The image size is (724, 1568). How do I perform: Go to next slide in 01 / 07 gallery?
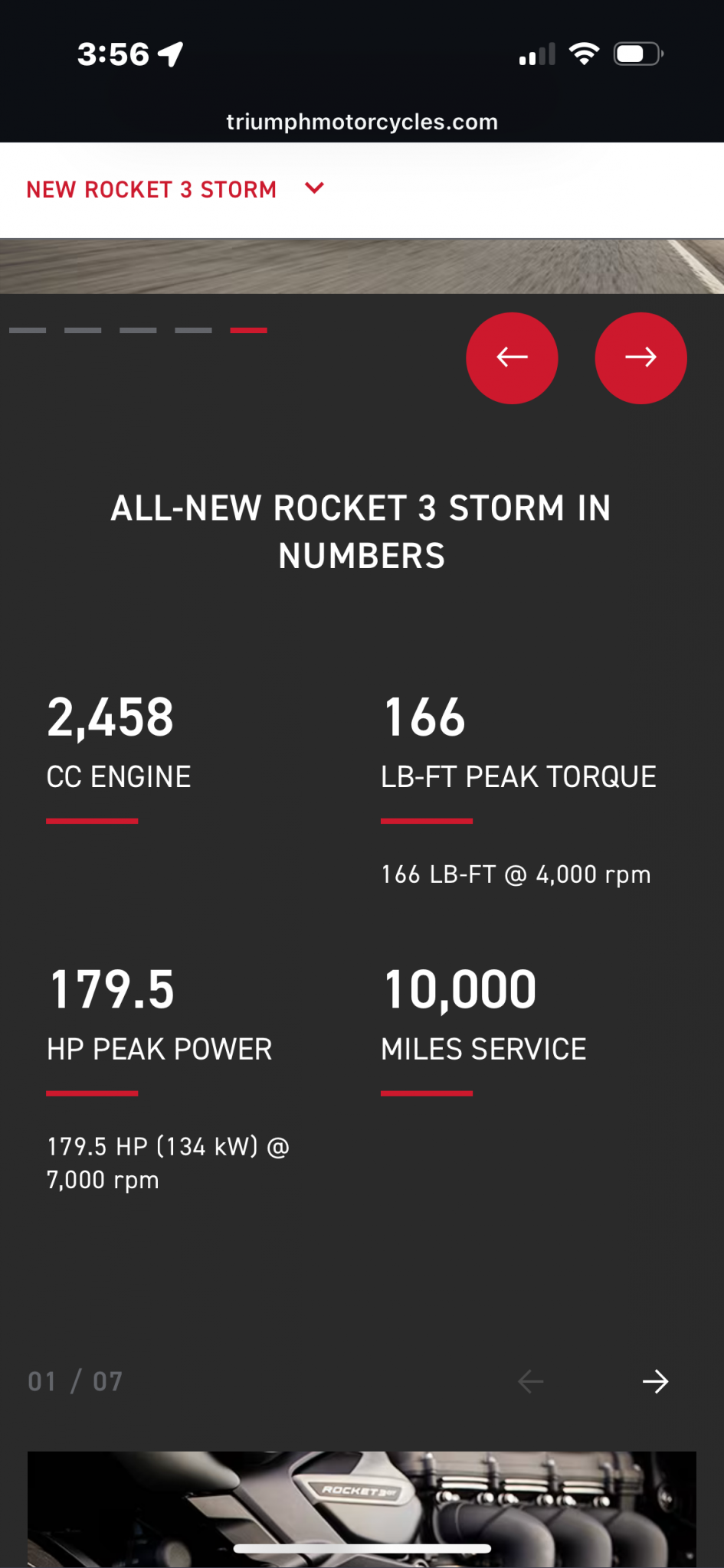[655, 1381]
